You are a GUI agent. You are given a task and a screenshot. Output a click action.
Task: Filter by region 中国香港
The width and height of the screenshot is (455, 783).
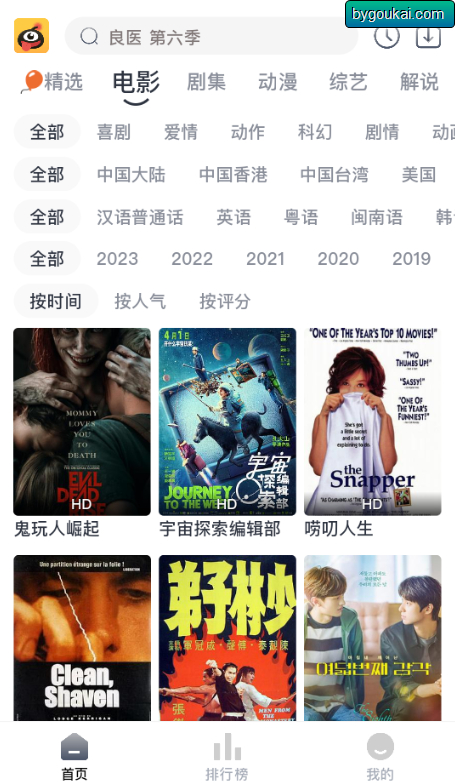click(233, 174)
